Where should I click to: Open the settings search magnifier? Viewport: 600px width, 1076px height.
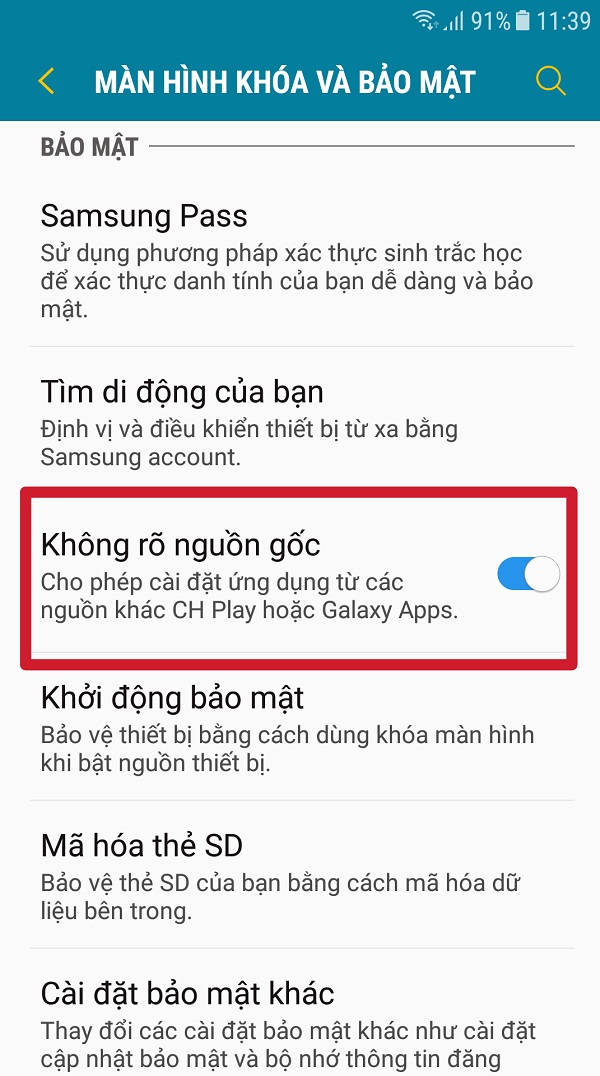tap(551, 81)
